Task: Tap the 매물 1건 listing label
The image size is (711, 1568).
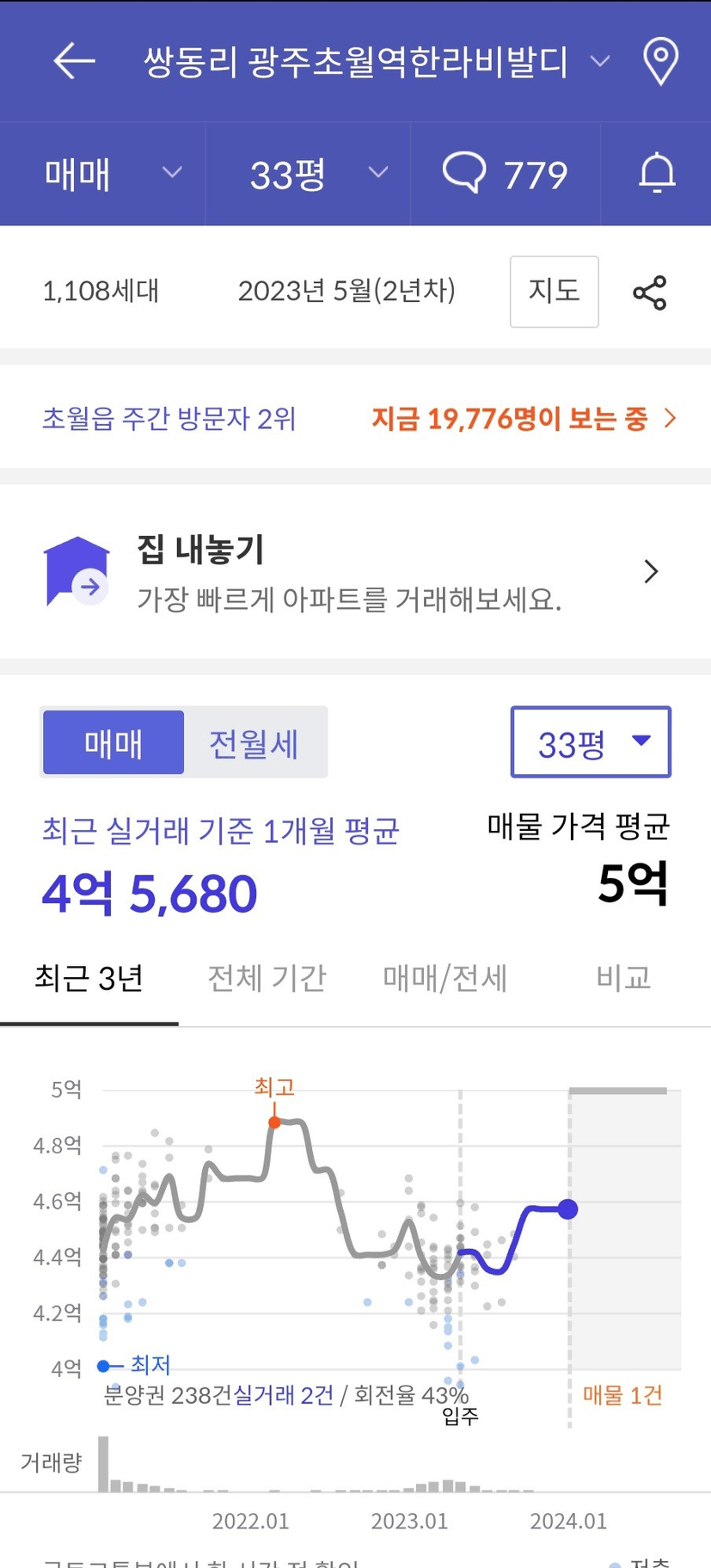Action: 622,1395
